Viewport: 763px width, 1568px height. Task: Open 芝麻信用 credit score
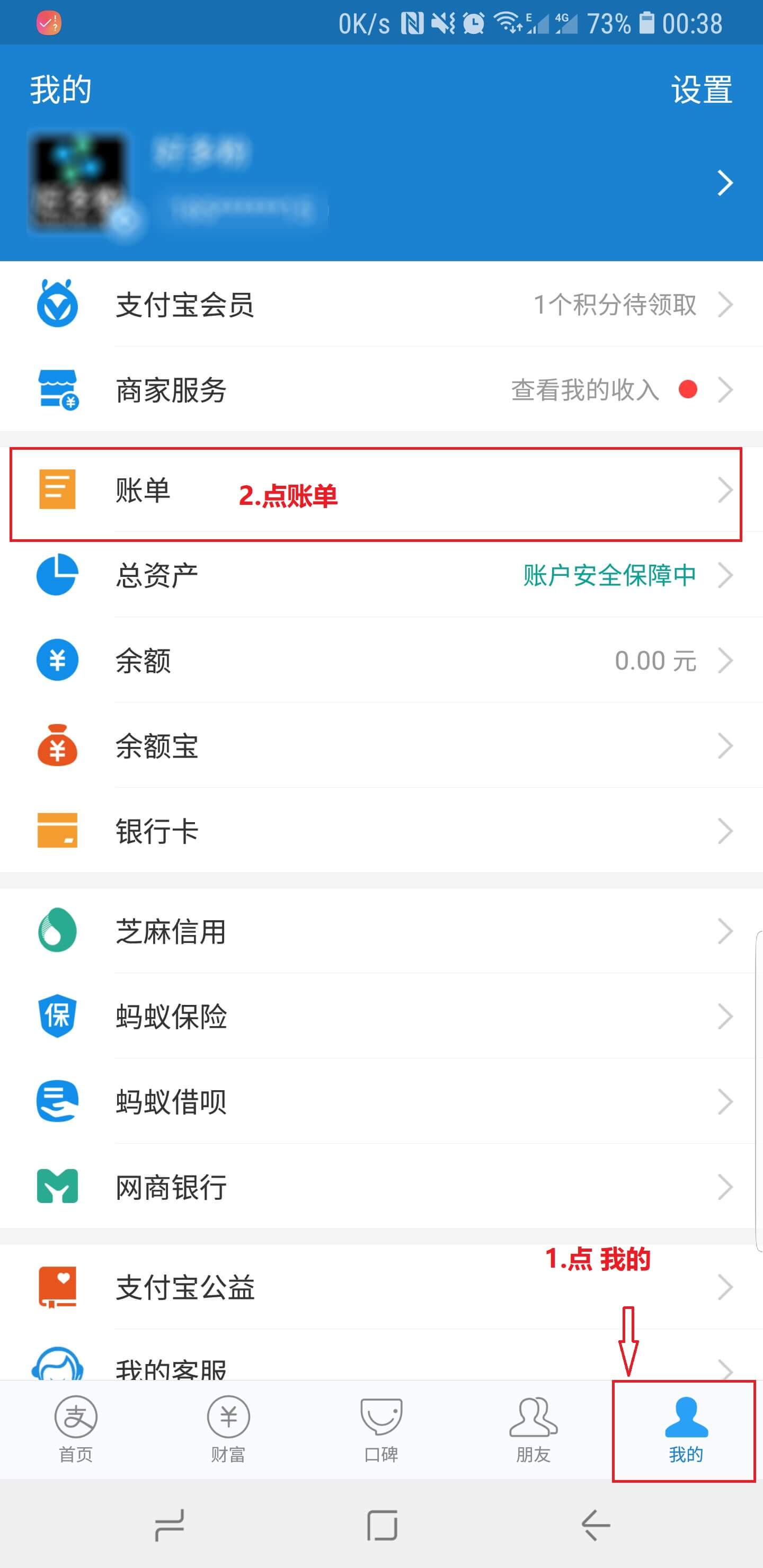click(381, 931)
